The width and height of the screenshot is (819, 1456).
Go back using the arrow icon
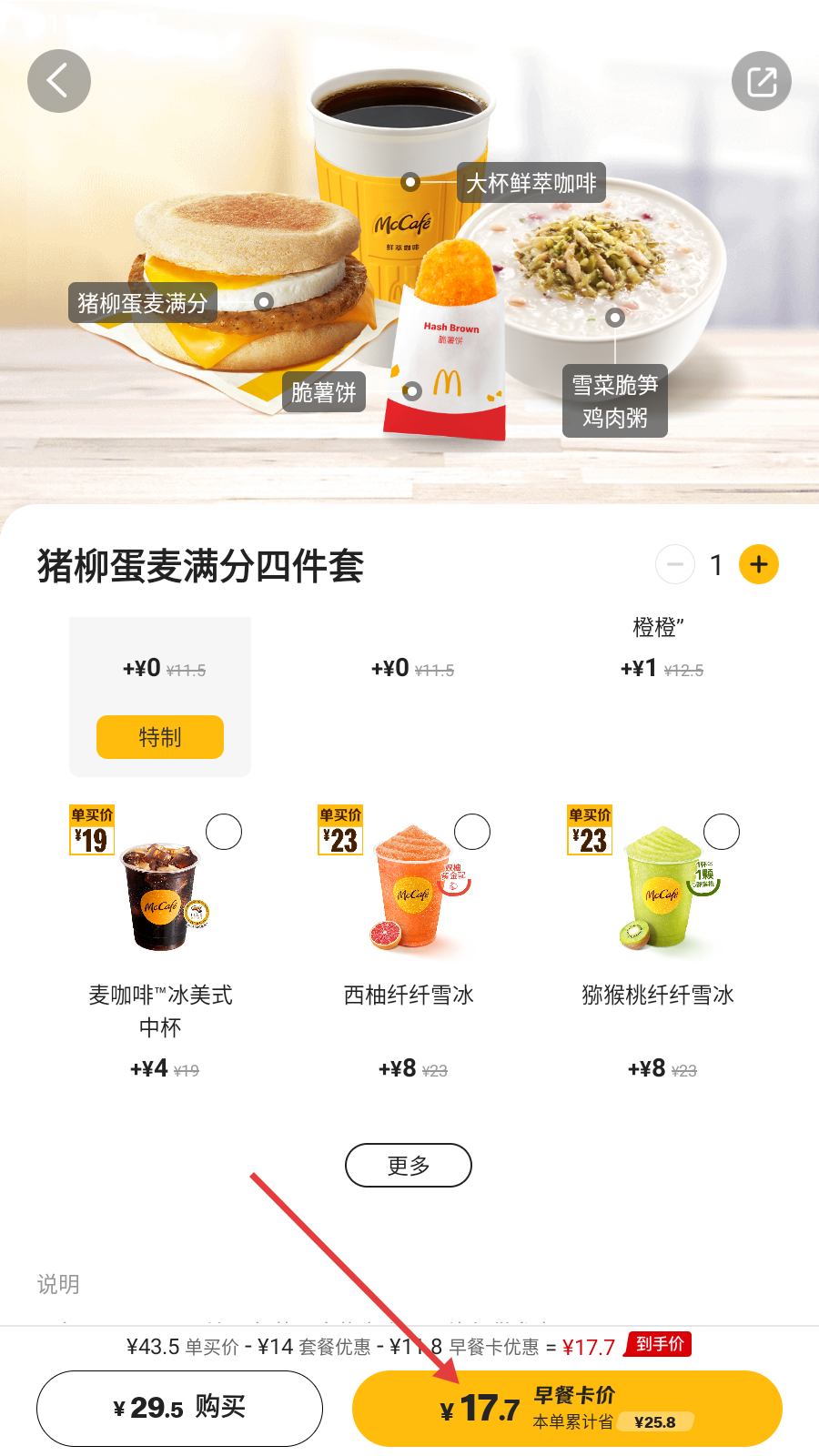59,81
